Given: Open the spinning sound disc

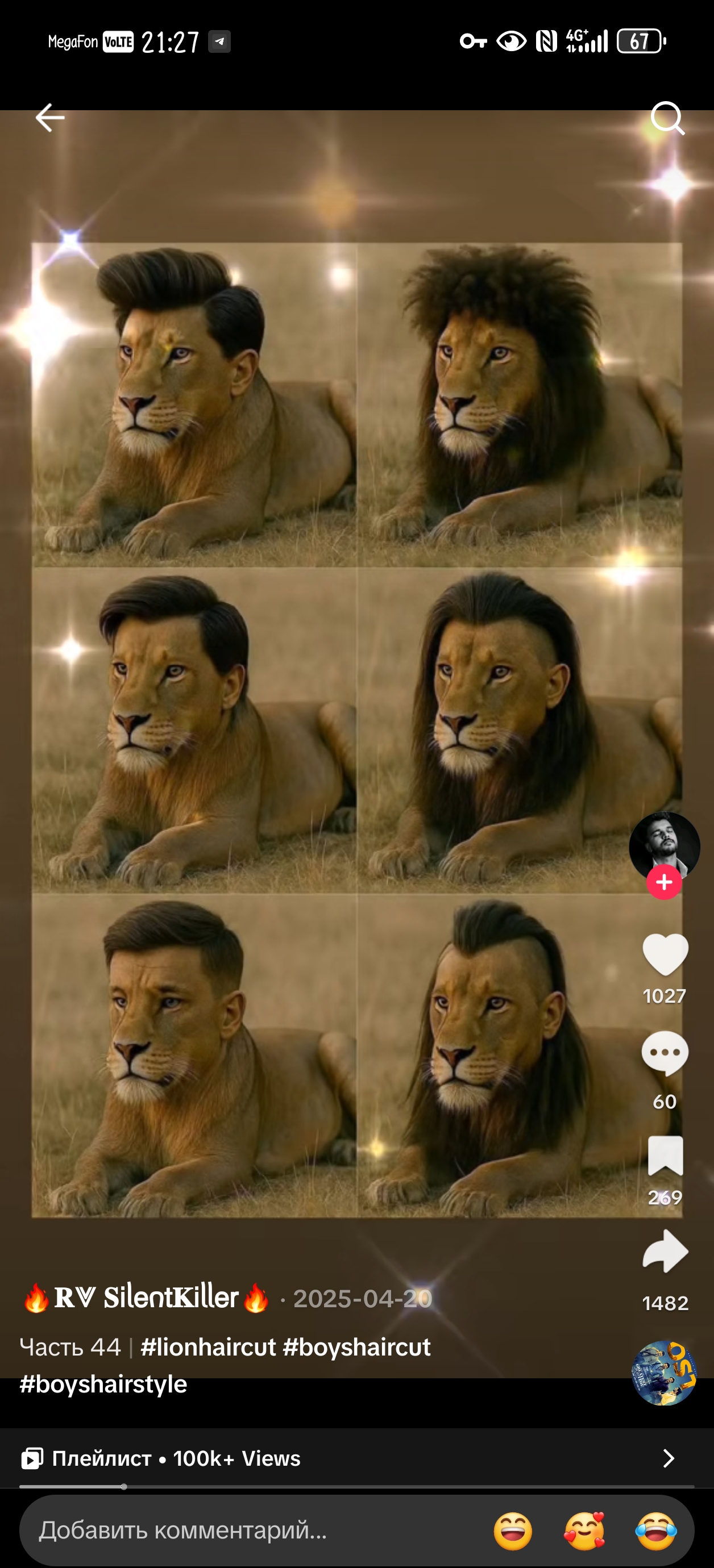Looking at the screenshot, I should click(664, 1373).
